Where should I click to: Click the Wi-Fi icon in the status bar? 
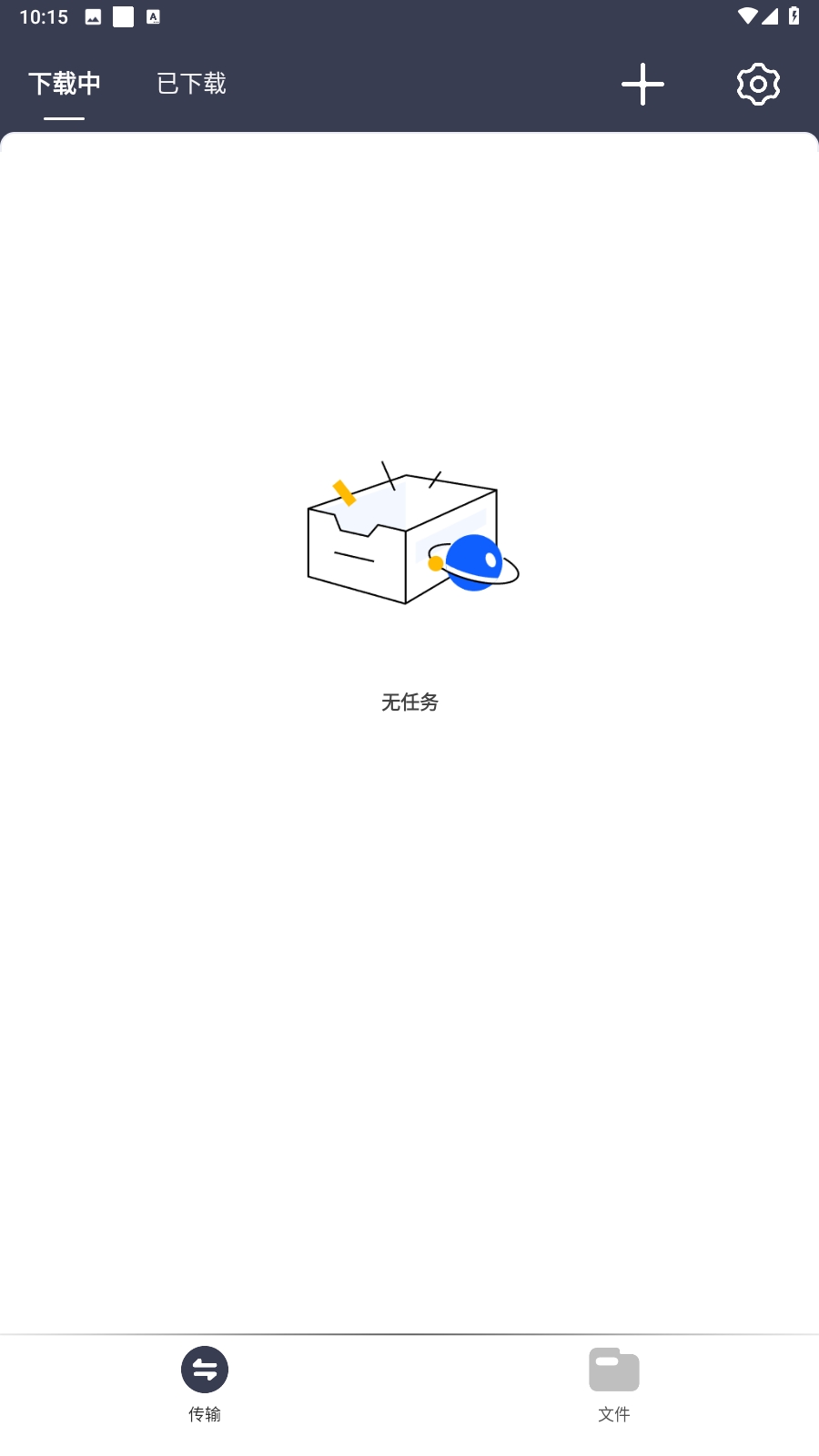(748, 15)
